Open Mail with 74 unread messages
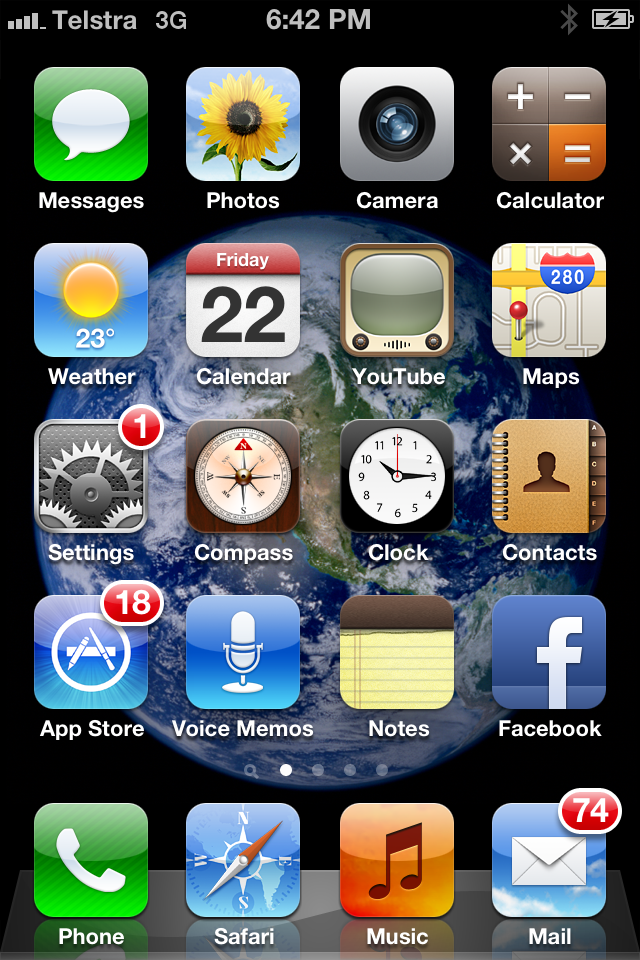 549,860
